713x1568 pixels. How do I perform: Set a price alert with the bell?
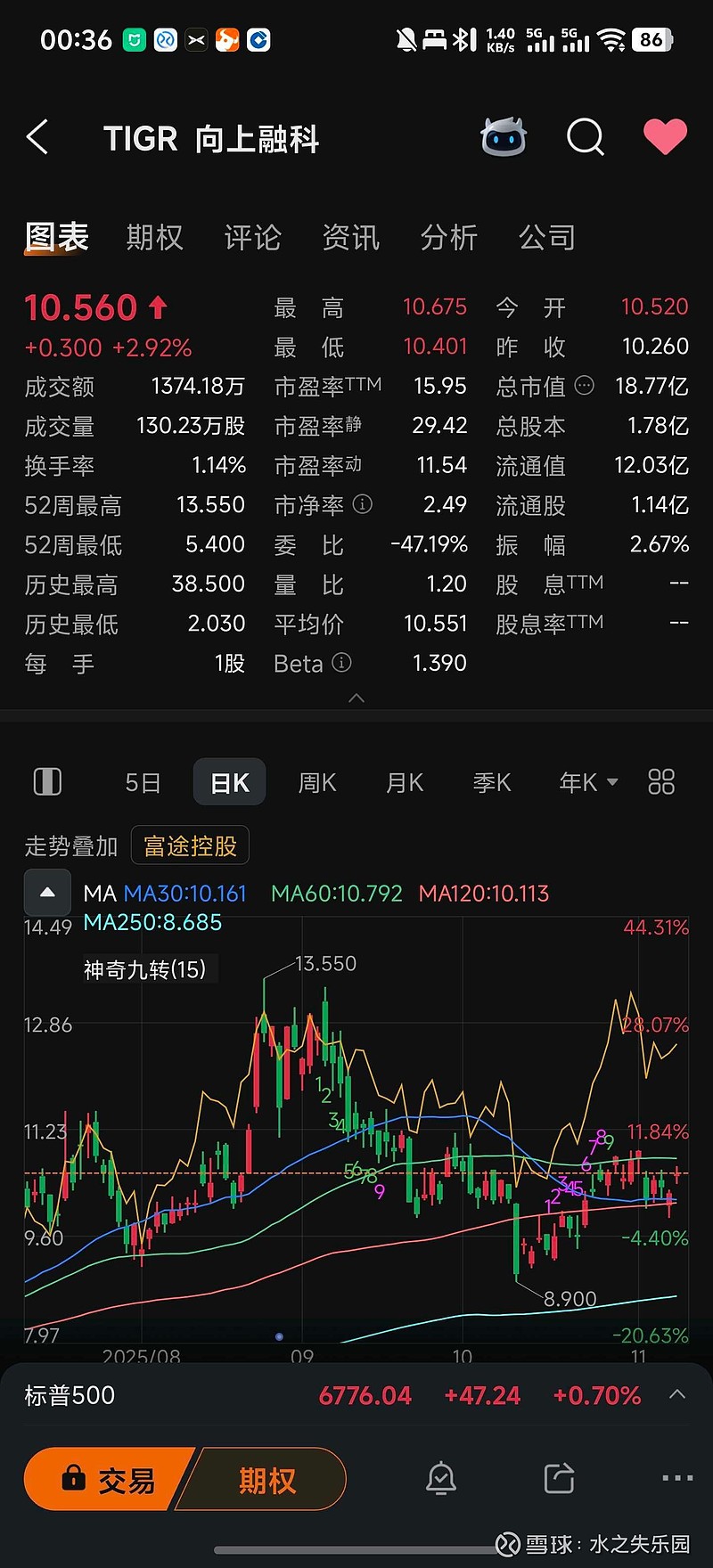click(x=440, y=1479)
